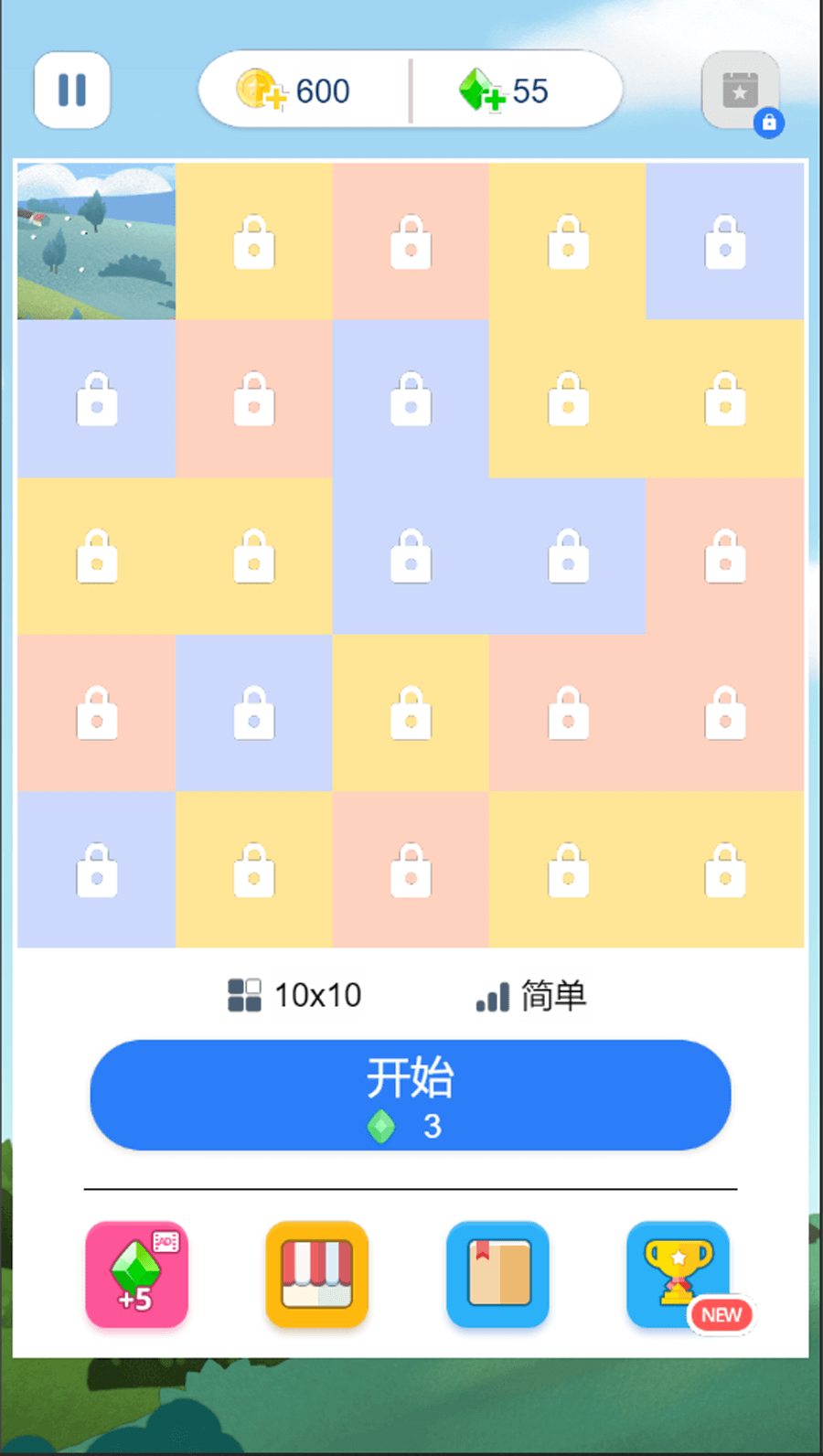Open the collection book icon
The image size is (823, 1456).
[497, 1275]
